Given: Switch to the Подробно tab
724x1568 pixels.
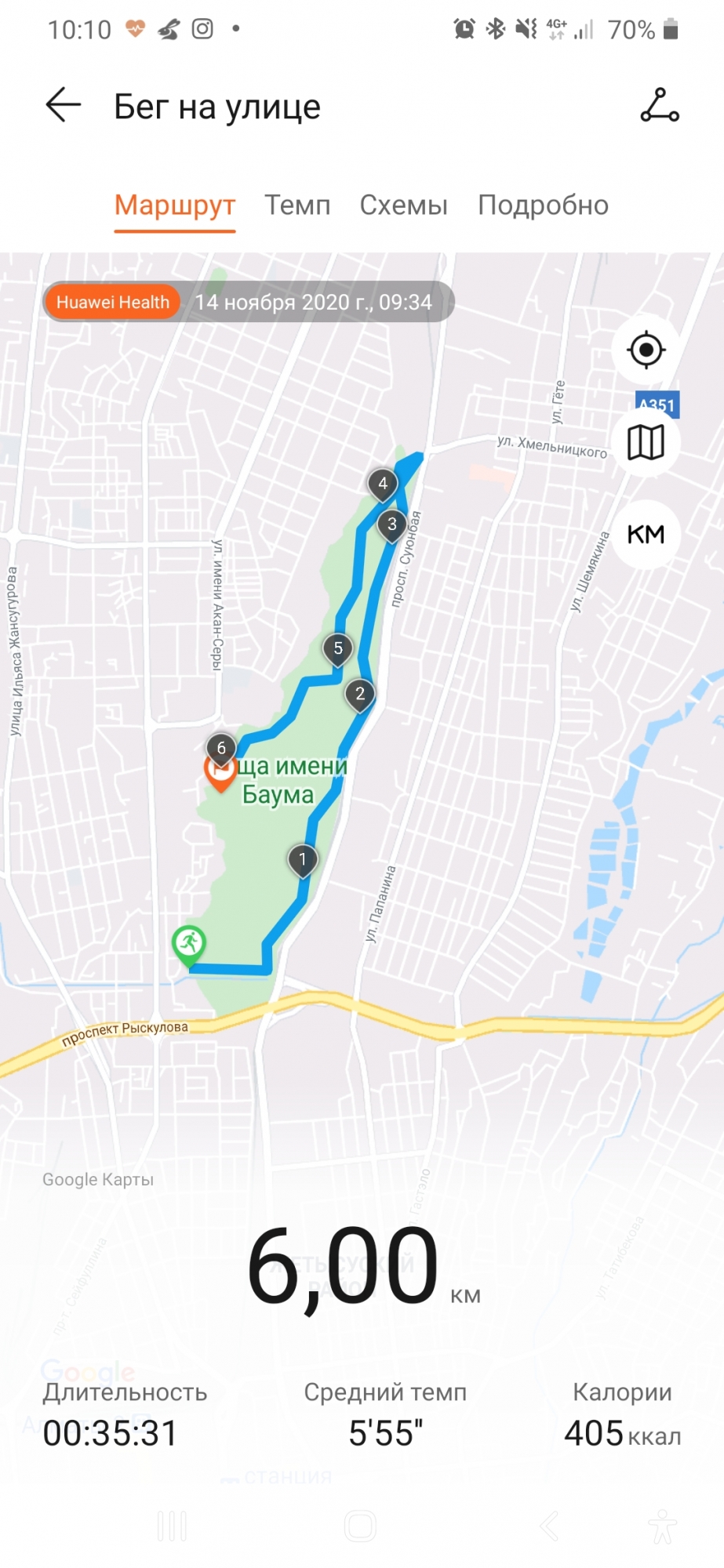Looking at the screenshot, I should 543,205.
